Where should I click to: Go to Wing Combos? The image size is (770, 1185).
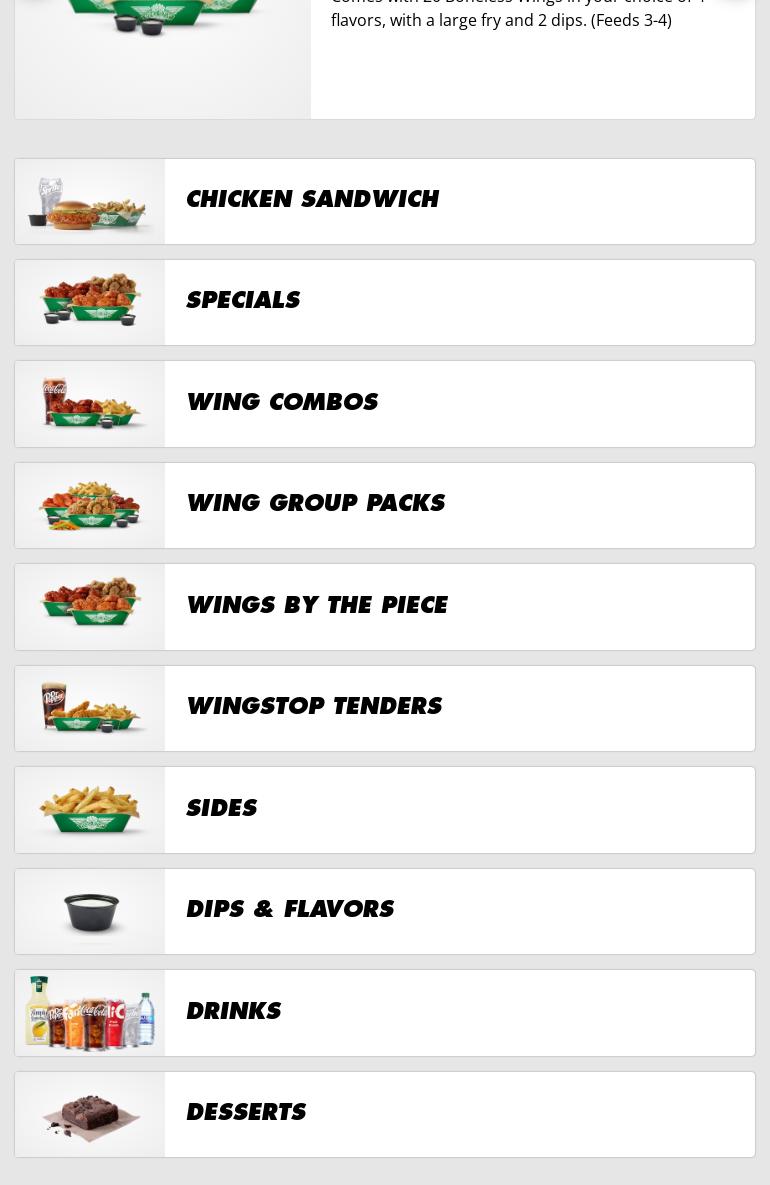[x=385, y=404]
